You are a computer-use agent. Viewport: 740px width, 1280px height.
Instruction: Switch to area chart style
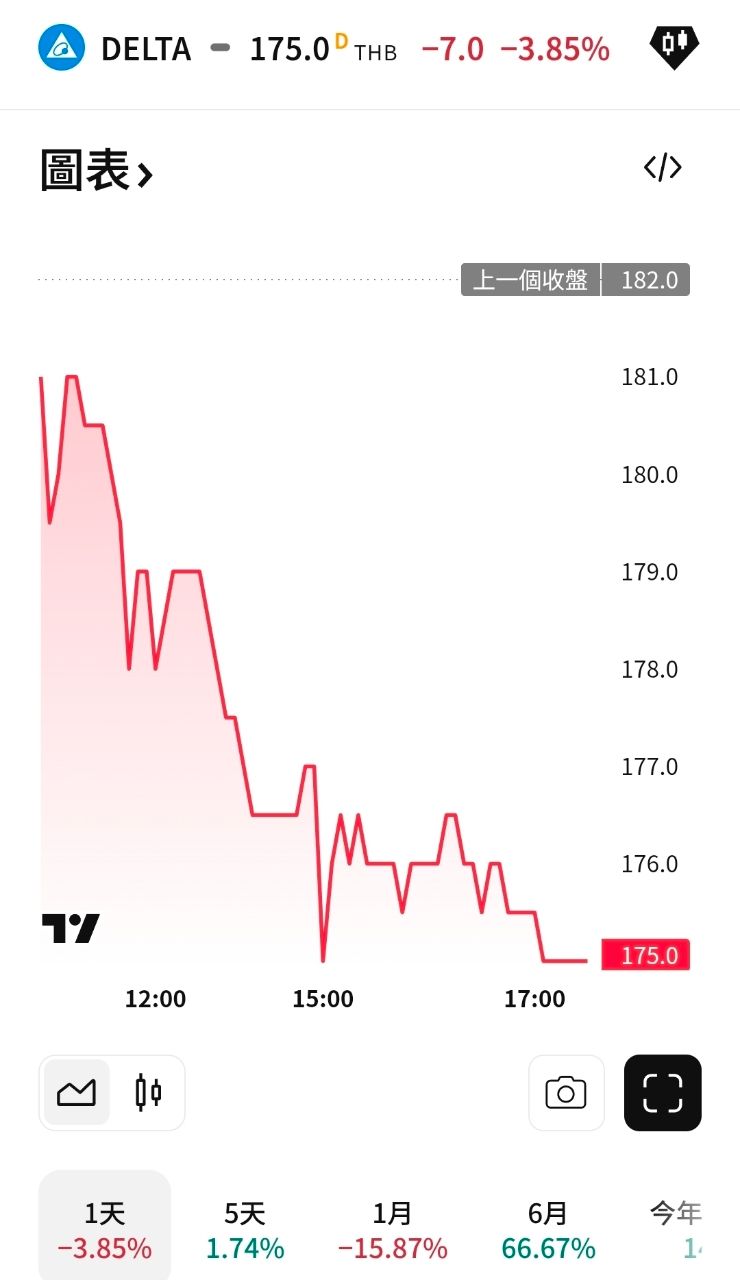click(x=77, y=1092)
